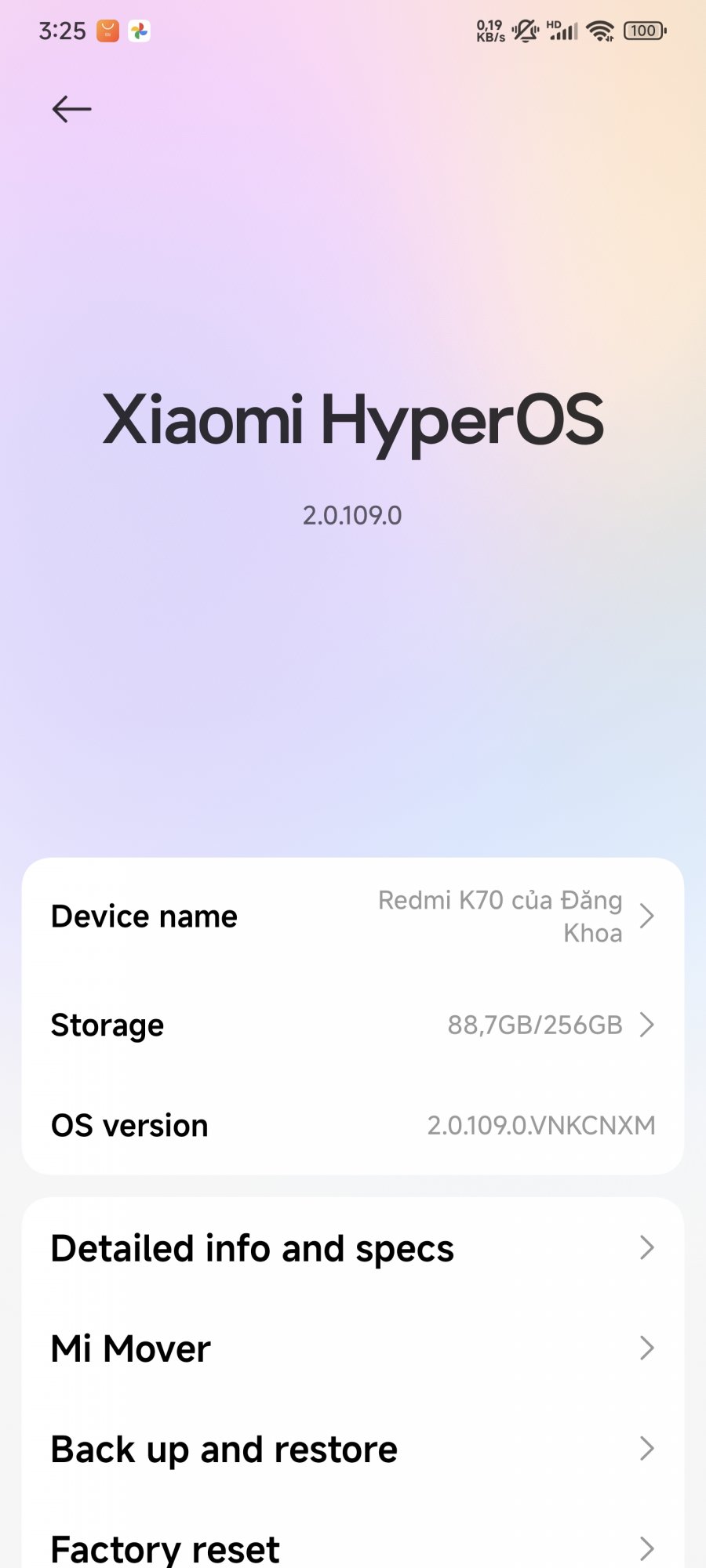Viewport: 706px width, 1568px height.
Task: Launch Mi Mover
Action: pyautogui.click(x=353, y=1348)
